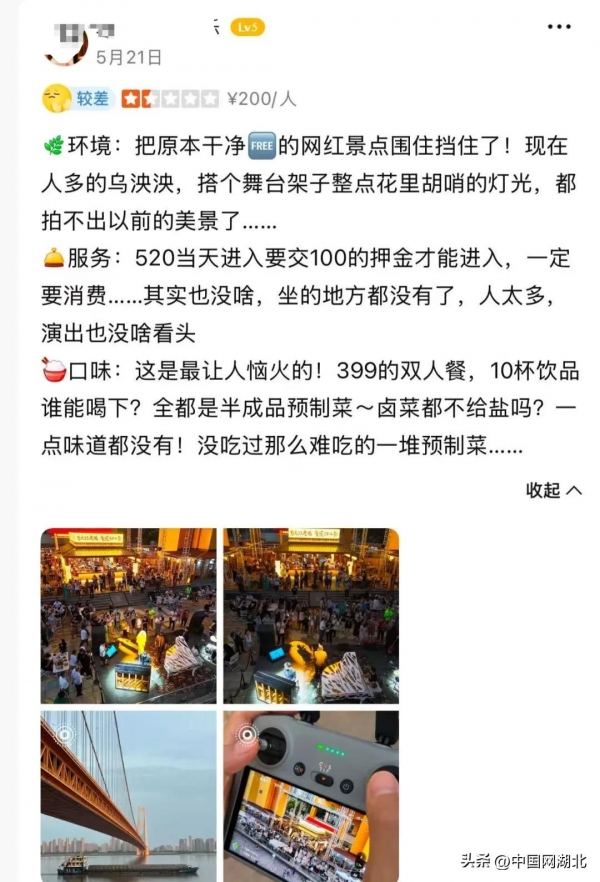Image resolution: width=600 pixels, height=882 pixels.
Task: Open the bridge over the river photo
Action: coord(128,795)
